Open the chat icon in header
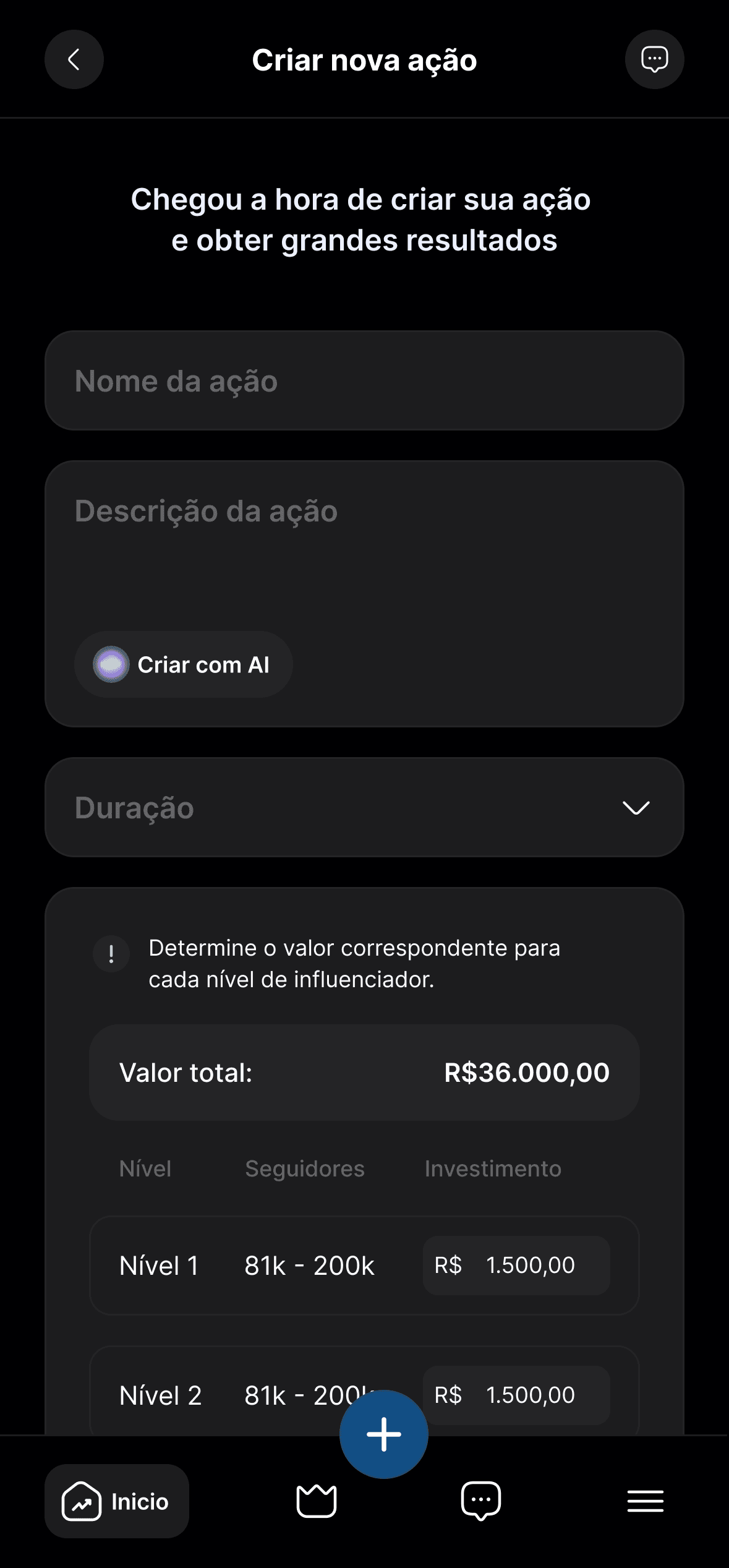The image size is (729, 1568). (654, 59)
